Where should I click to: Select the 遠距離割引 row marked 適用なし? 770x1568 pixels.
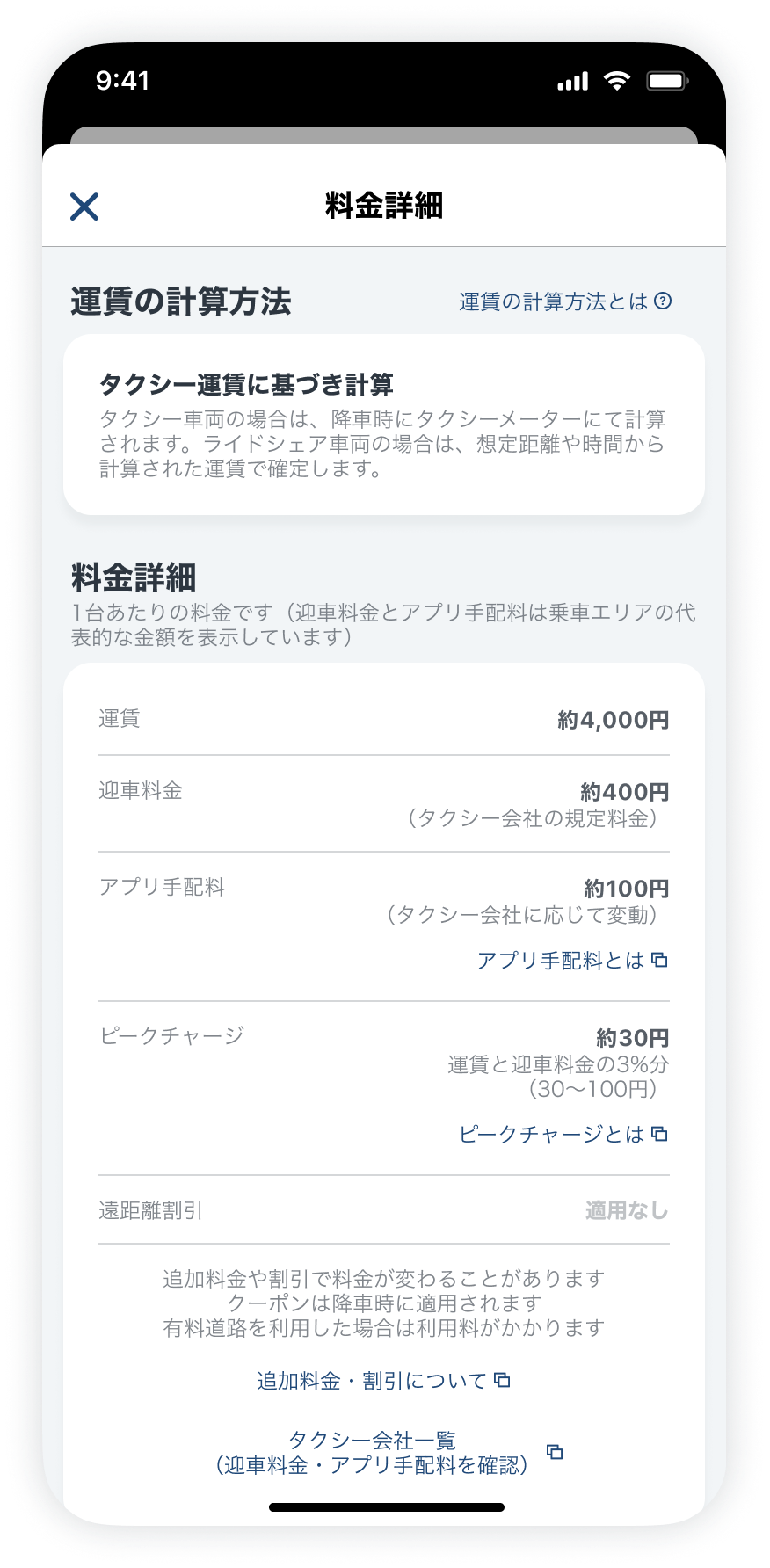[384, 1210]
